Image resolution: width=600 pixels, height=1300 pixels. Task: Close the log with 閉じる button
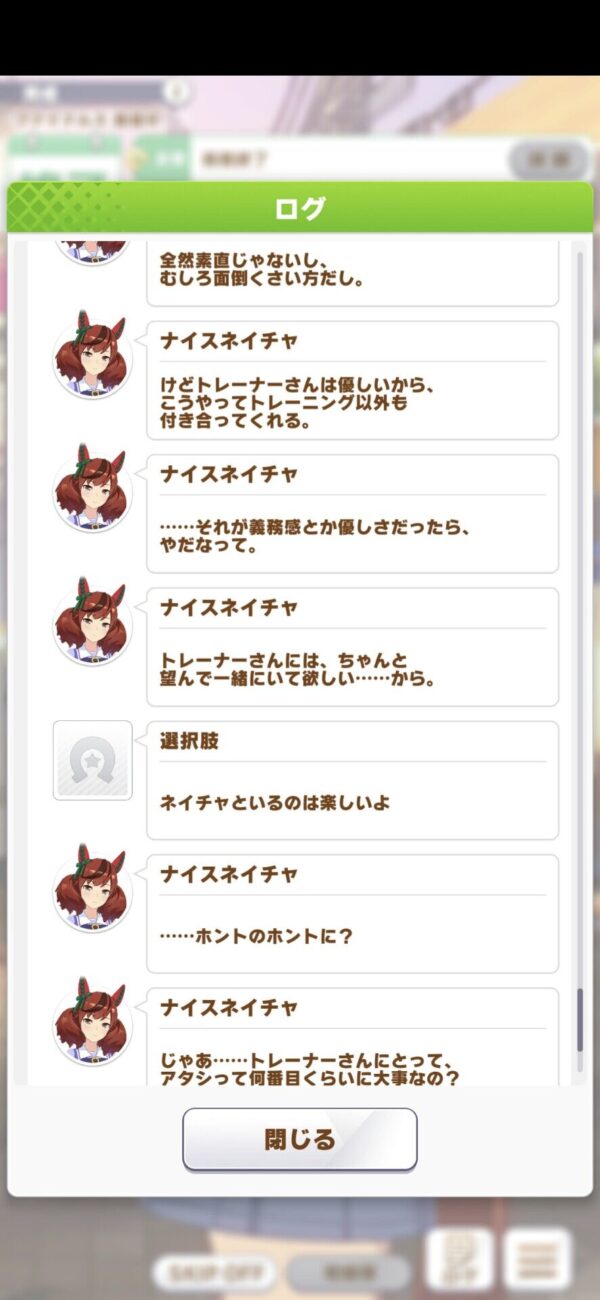[299, 1139]
